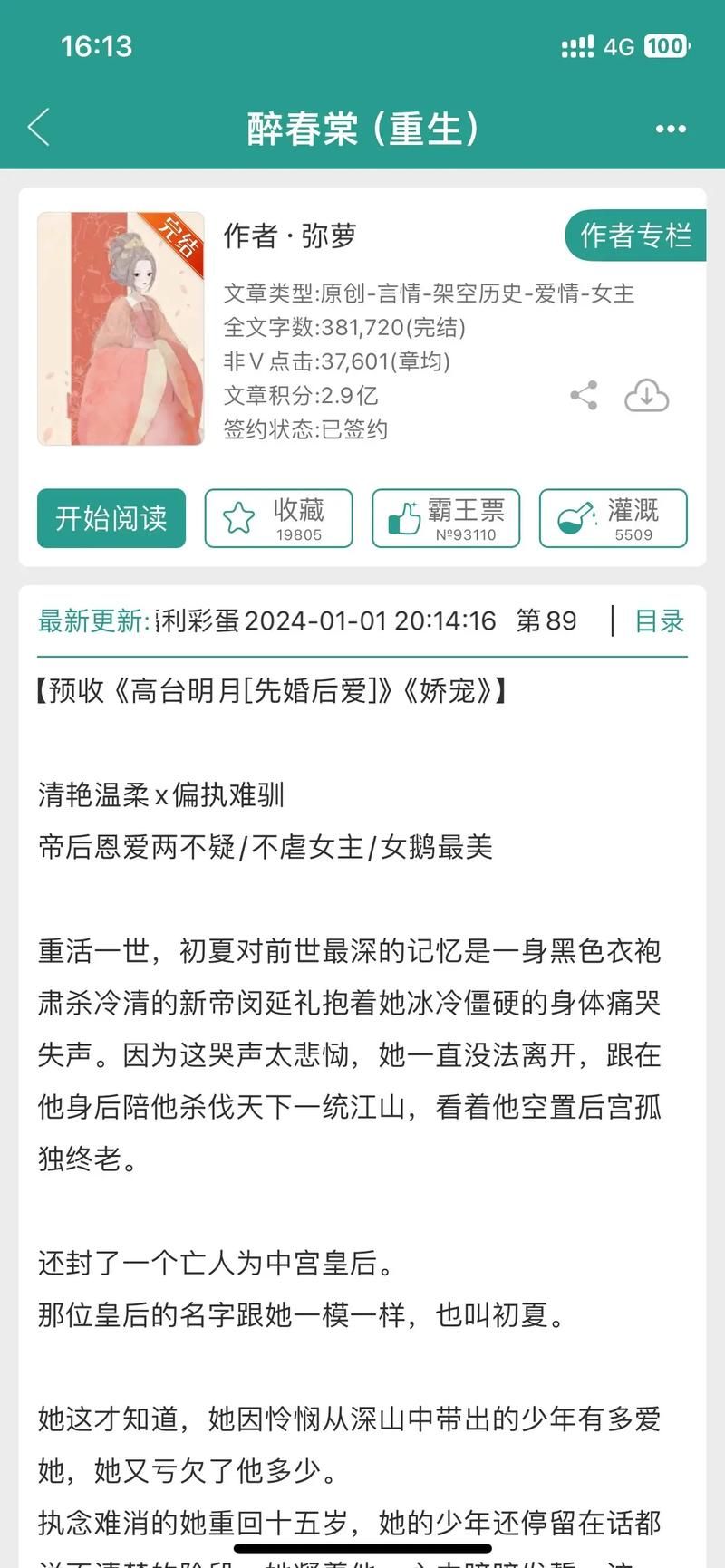725x1568 pixels.
Task: View the novel cover image
Action: [121, 329]
